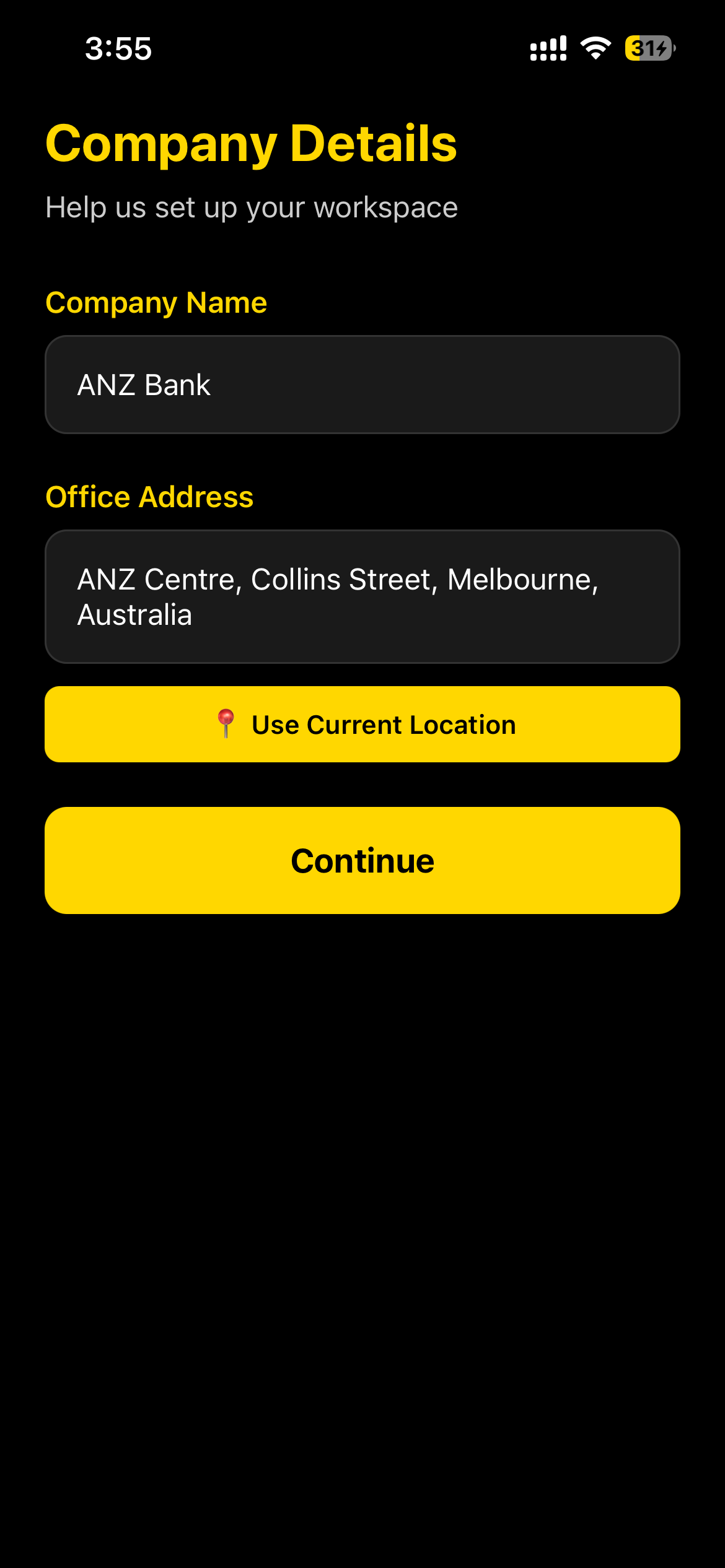Image resolution: width=725 pixels, height=1568 pixels.
Task: Tap the Office Address text field
Action: [x=362, y=596]
